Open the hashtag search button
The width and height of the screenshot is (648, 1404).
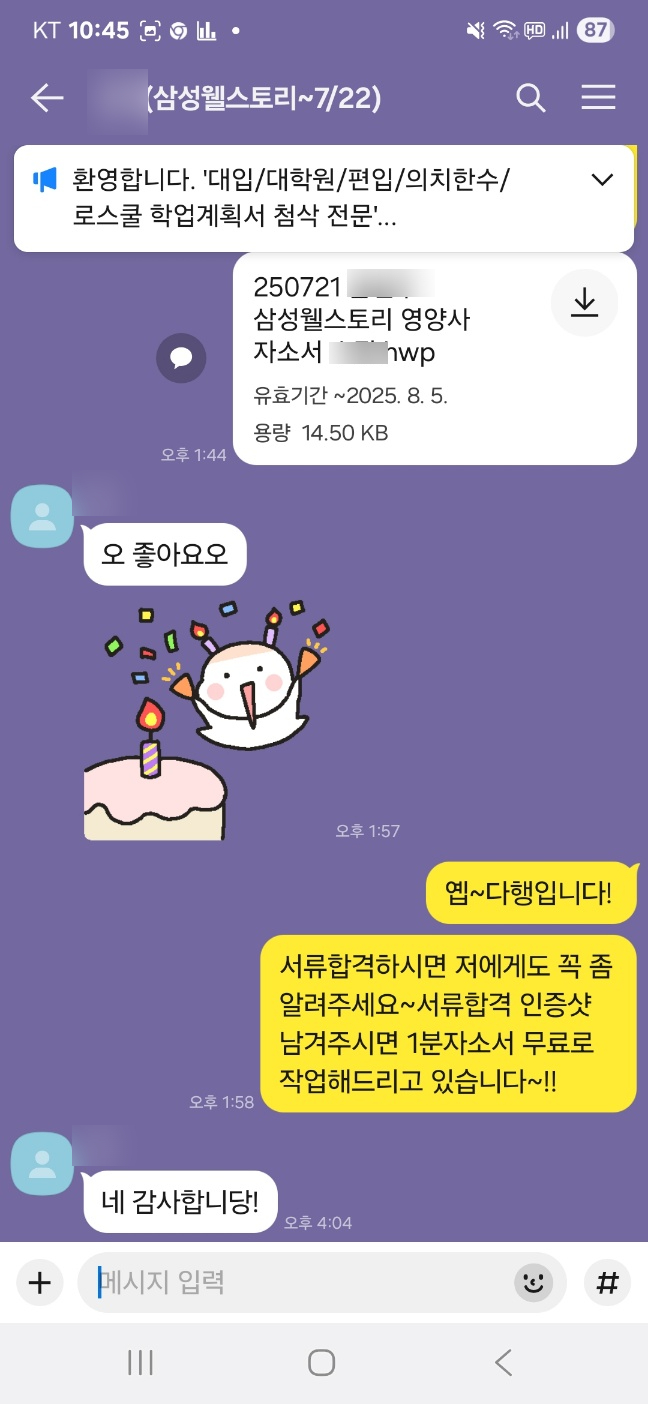click(x=607, y=1283)
